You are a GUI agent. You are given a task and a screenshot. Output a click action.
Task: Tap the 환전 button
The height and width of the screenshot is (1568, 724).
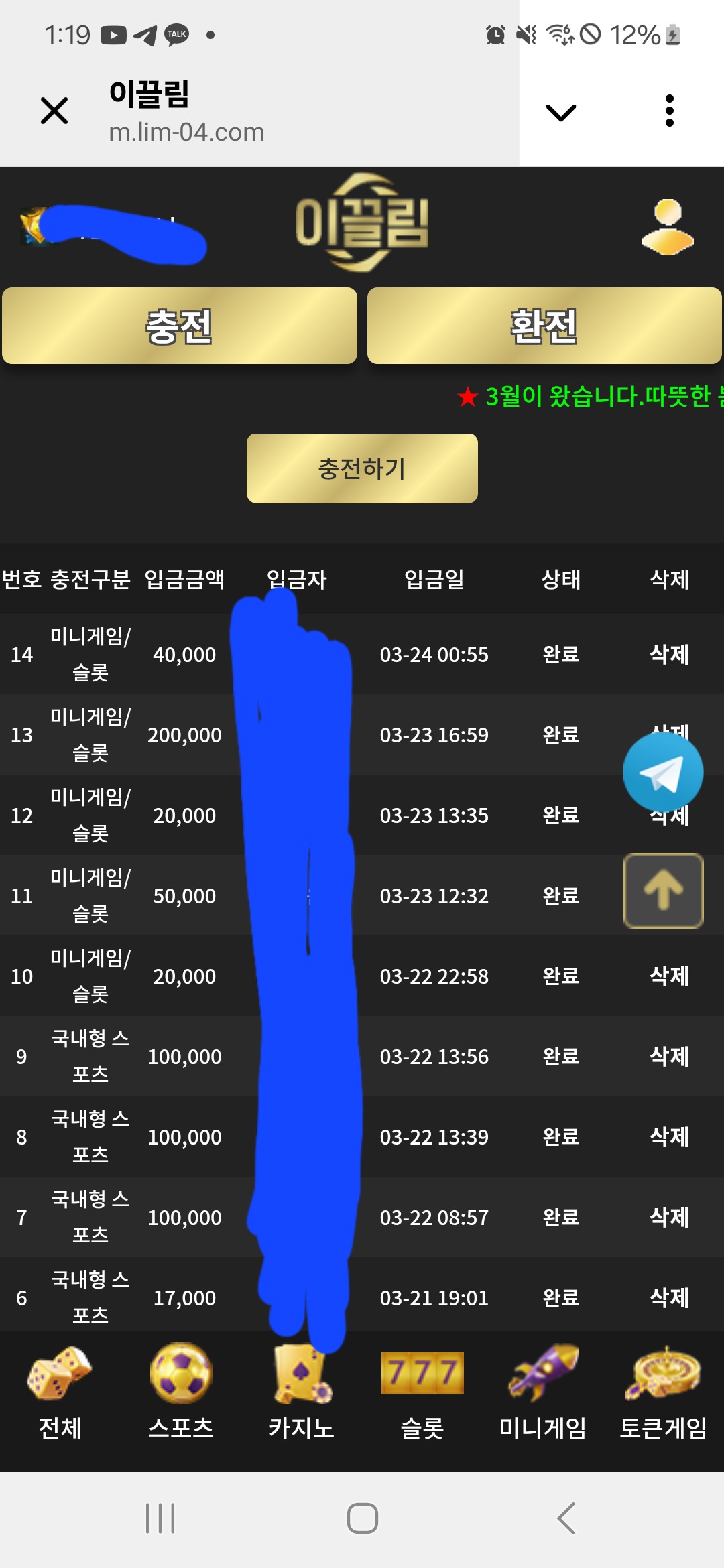(x=544, y=326)
